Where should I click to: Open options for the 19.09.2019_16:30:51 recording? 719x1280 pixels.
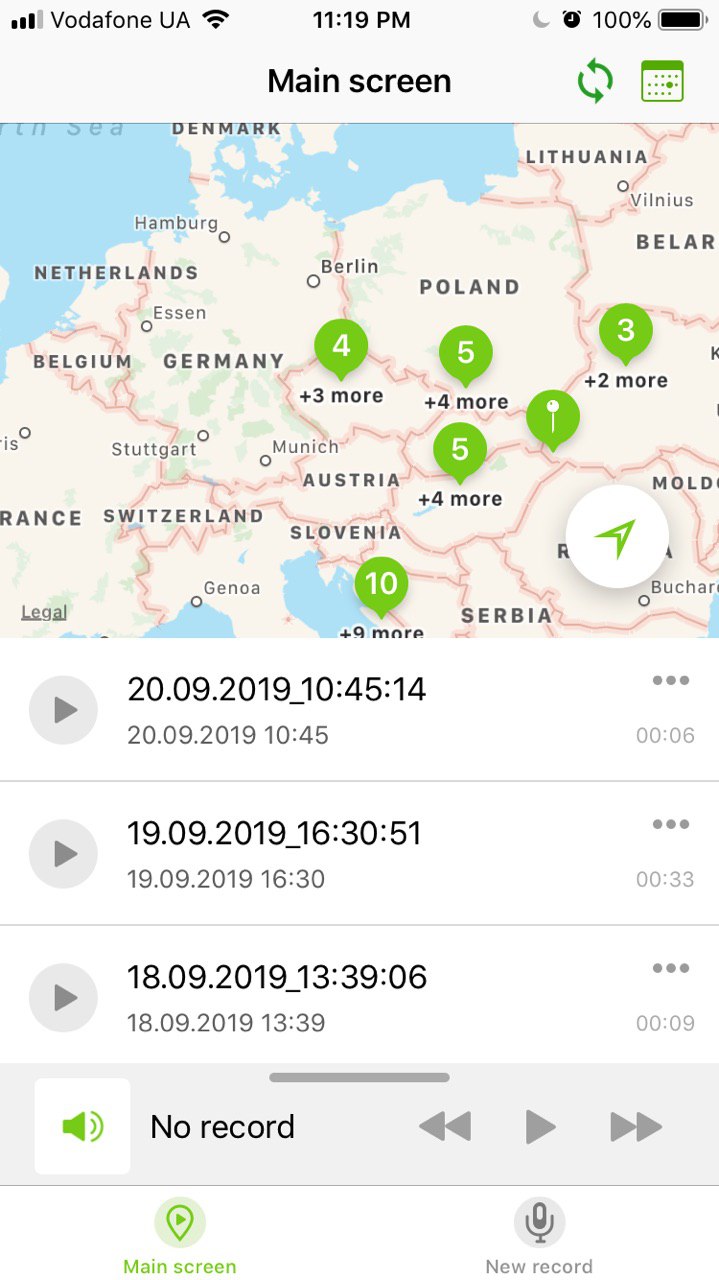[671, 825]
